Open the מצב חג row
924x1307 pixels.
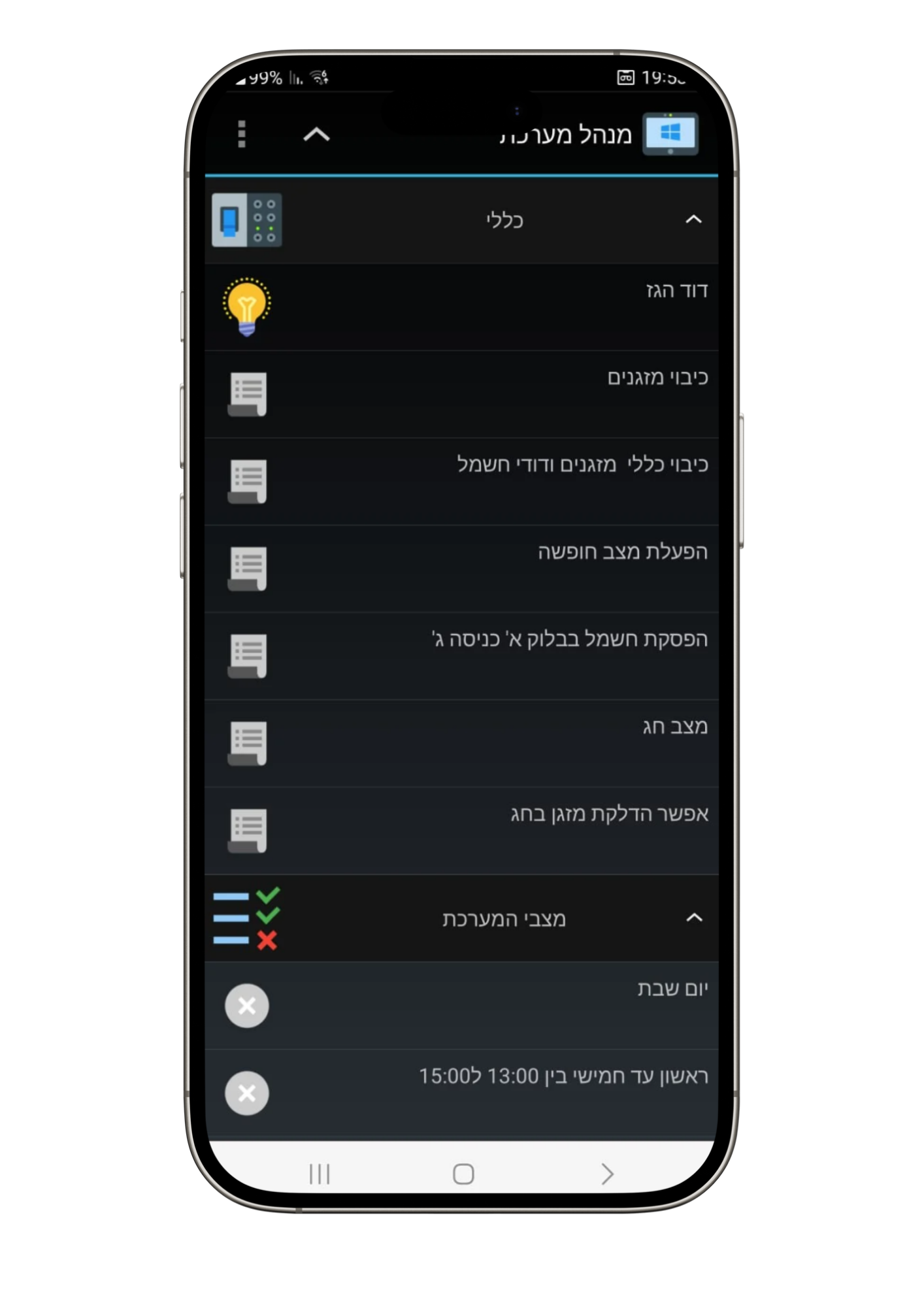(x=461, y=743)
